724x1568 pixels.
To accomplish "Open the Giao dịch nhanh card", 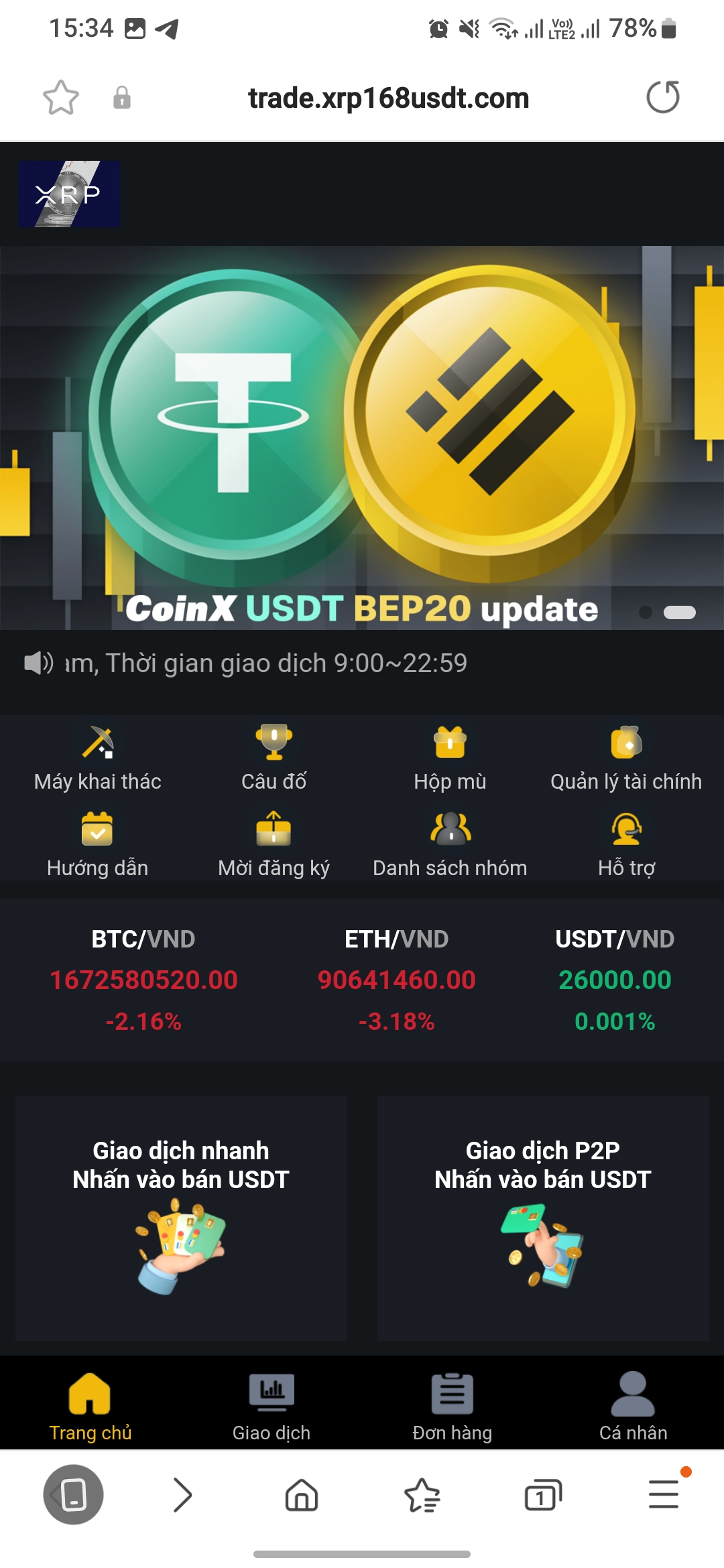I will click(181, 1218).
